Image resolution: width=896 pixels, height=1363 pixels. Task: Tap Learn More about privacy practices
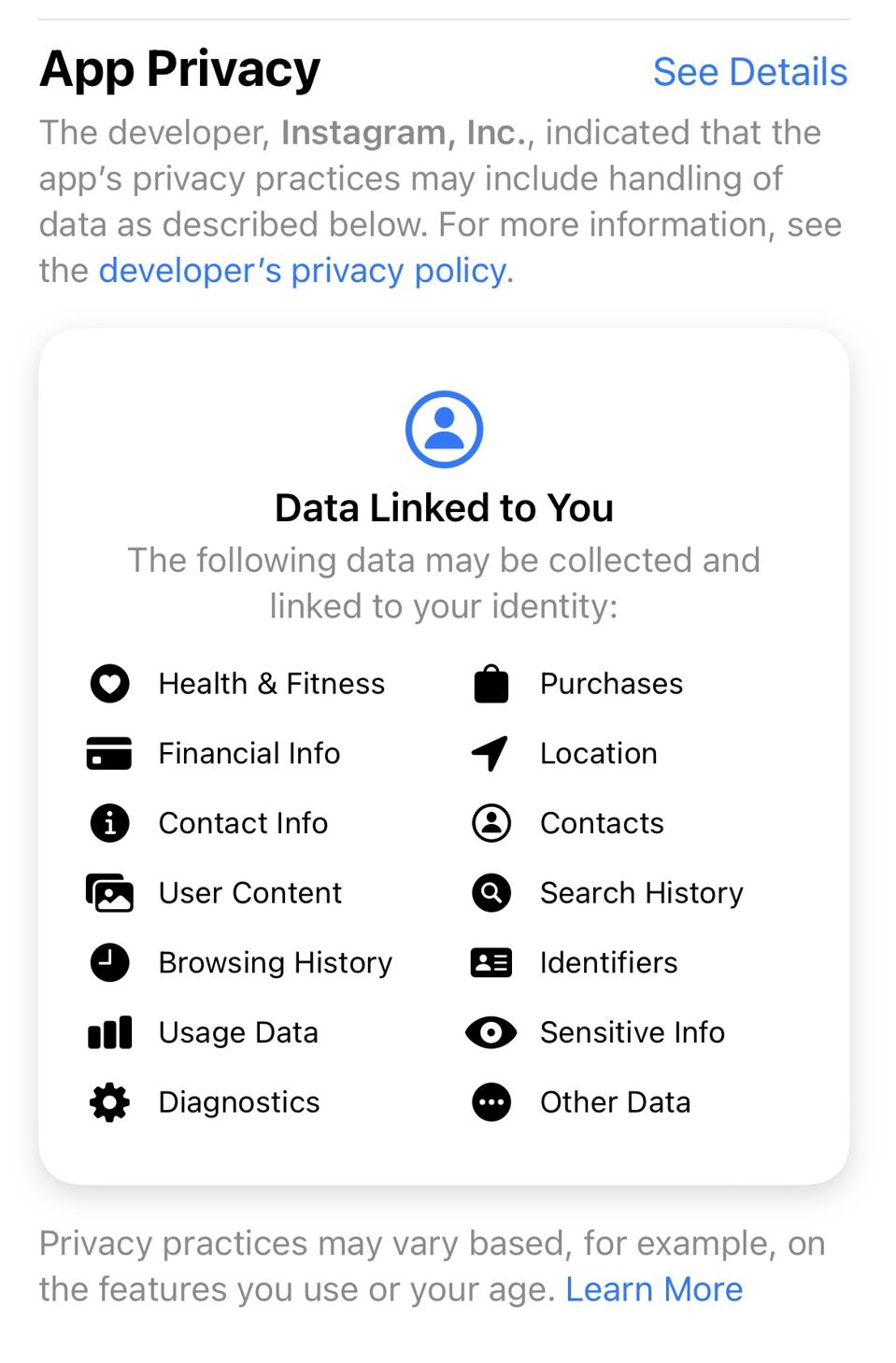[x=653, y=1289]
